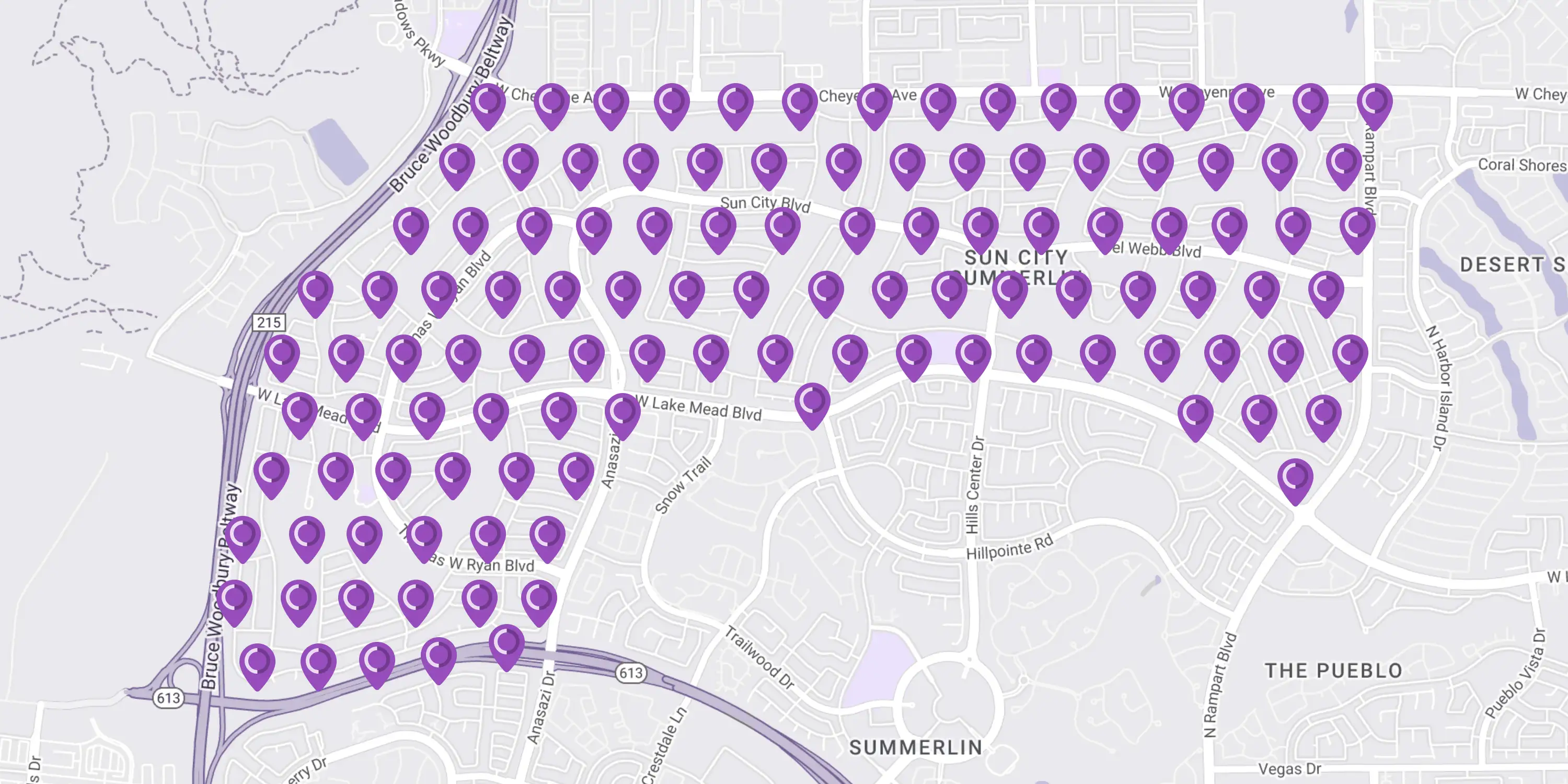The height and width of the screenshot is (784, 1568).
Task: Select the top-left pin on W Cheyenne Ave
Action: [x=488, y=104]
